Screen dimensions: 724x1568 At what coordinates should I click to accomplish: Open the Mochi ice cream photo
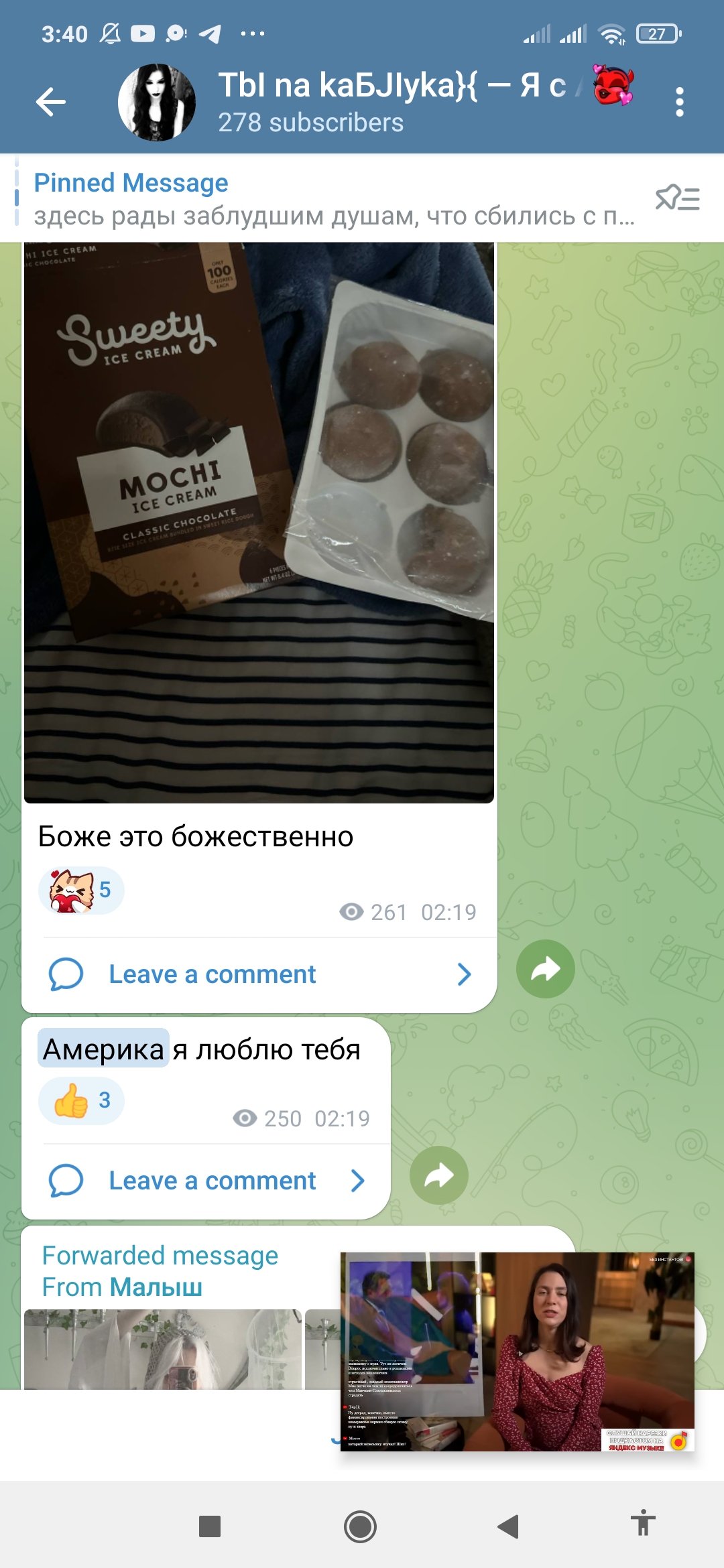tap(259, 523)
